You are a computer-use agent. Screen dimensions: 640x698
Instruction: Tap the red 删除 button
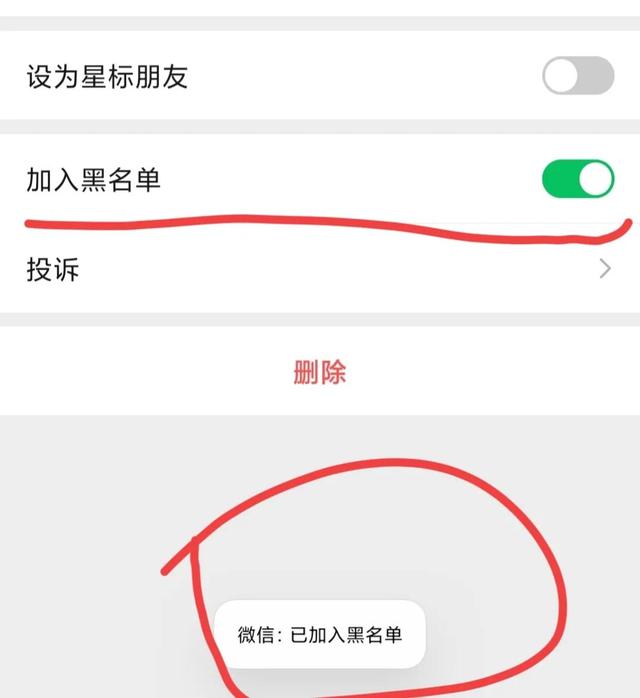tap(320, 372)
